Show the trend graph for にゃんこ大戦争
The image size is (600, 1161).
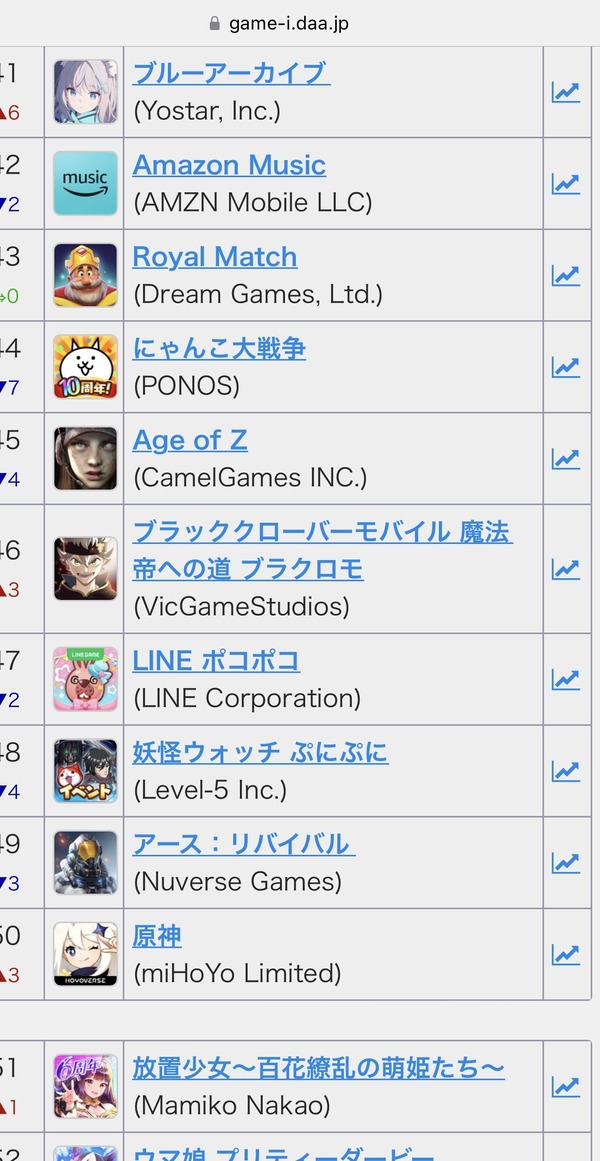[x=565, y=368]
